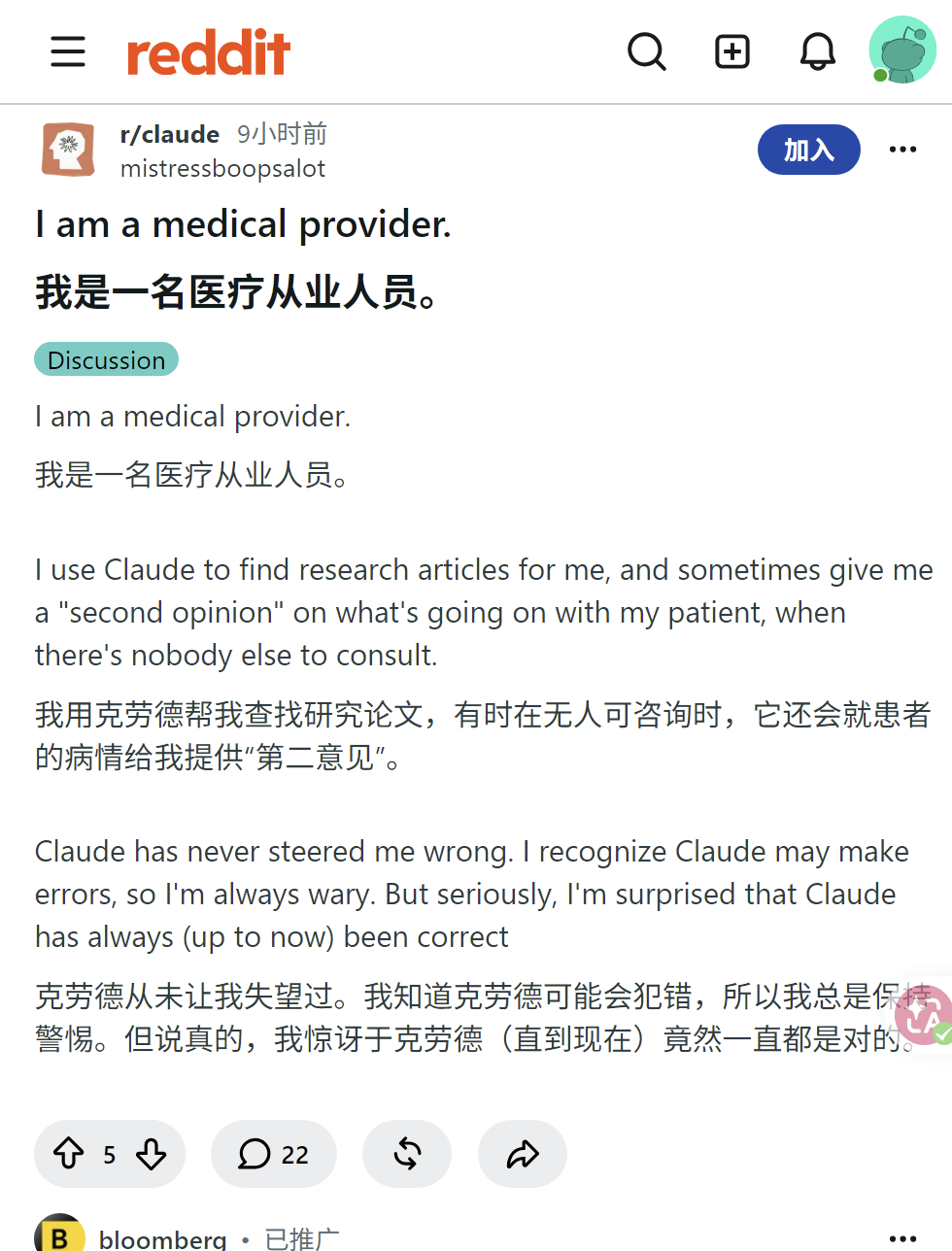Open the post's overflow menu
The height and width of the screenshot is (1251, 952).
[x=902, y=150]
